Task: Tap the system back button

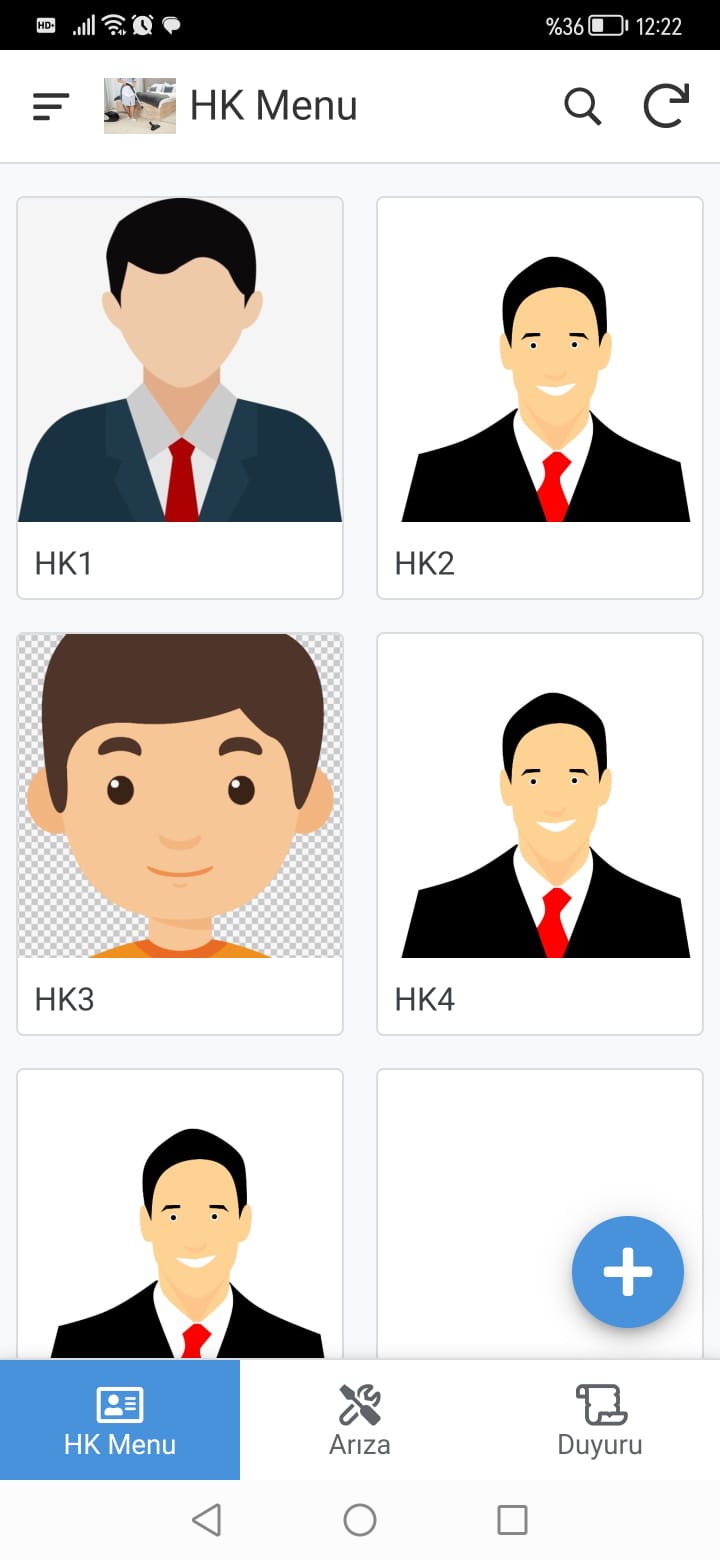Action: point(206,1520)
